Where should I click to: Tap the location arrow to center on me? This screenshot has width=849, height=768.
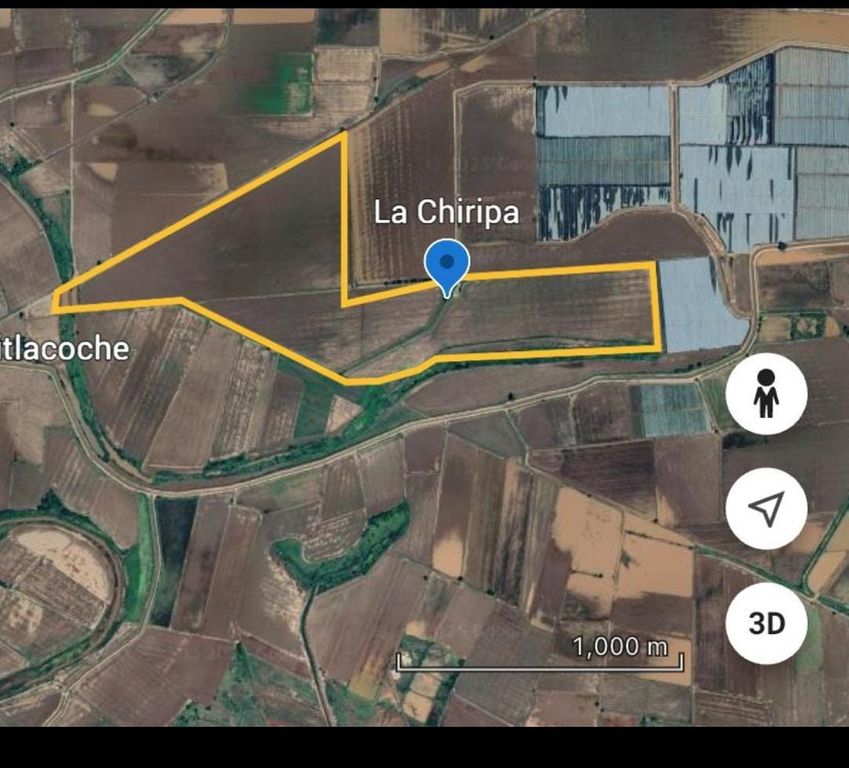coord(766,509)
